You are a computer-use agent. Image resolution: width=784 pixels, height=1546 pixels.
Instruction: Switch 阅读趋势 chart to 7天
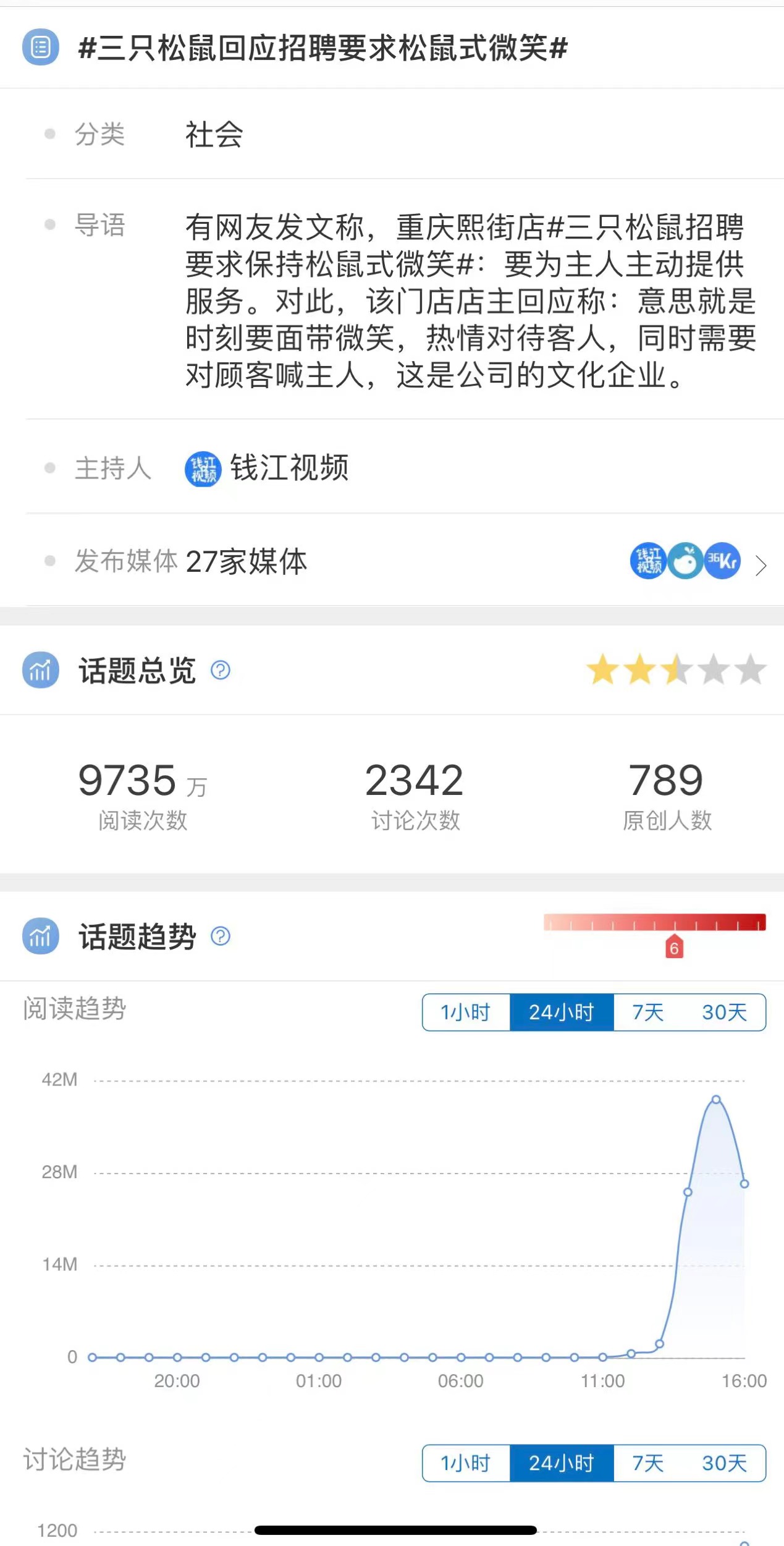pos(647,1012)
